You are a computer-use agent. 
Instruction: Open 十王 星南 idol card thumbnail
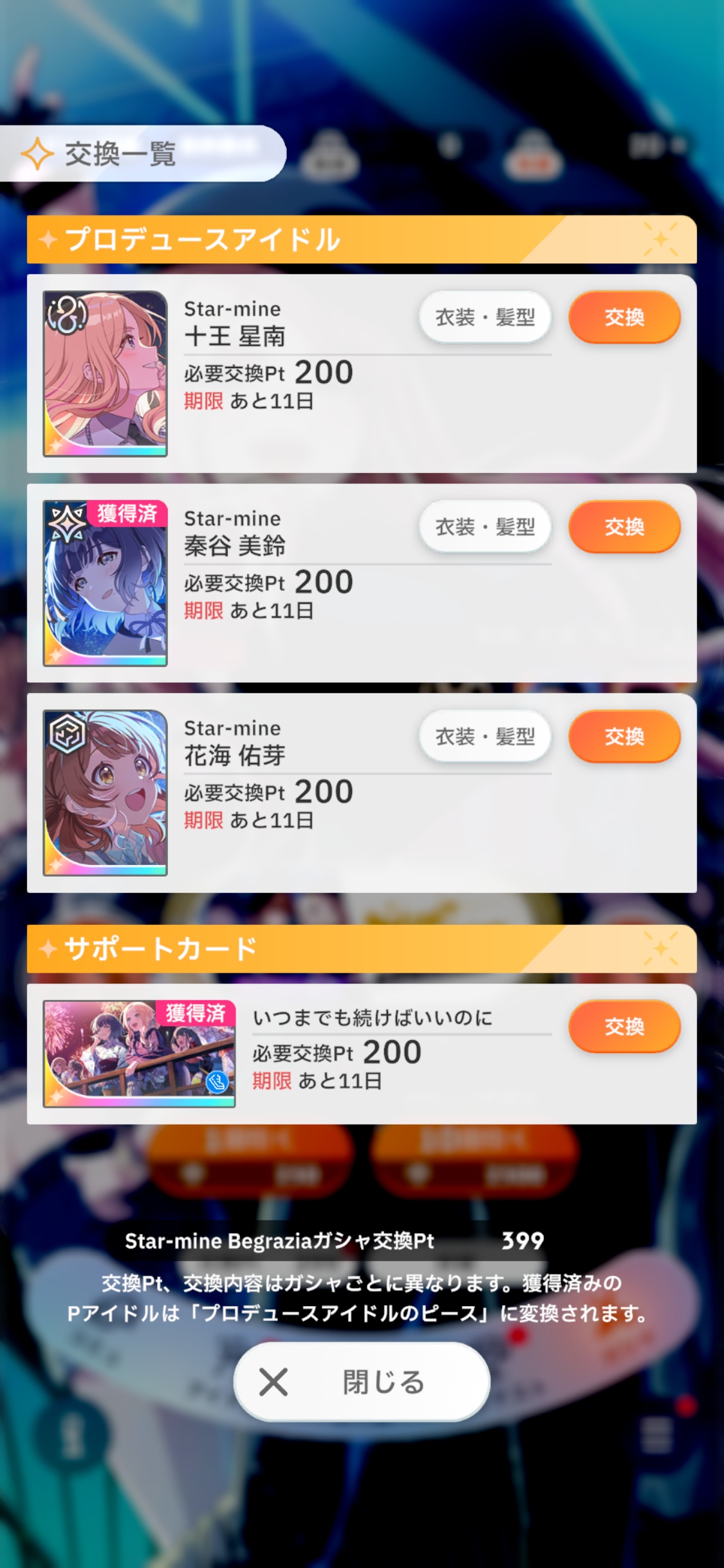coord(105,374)
